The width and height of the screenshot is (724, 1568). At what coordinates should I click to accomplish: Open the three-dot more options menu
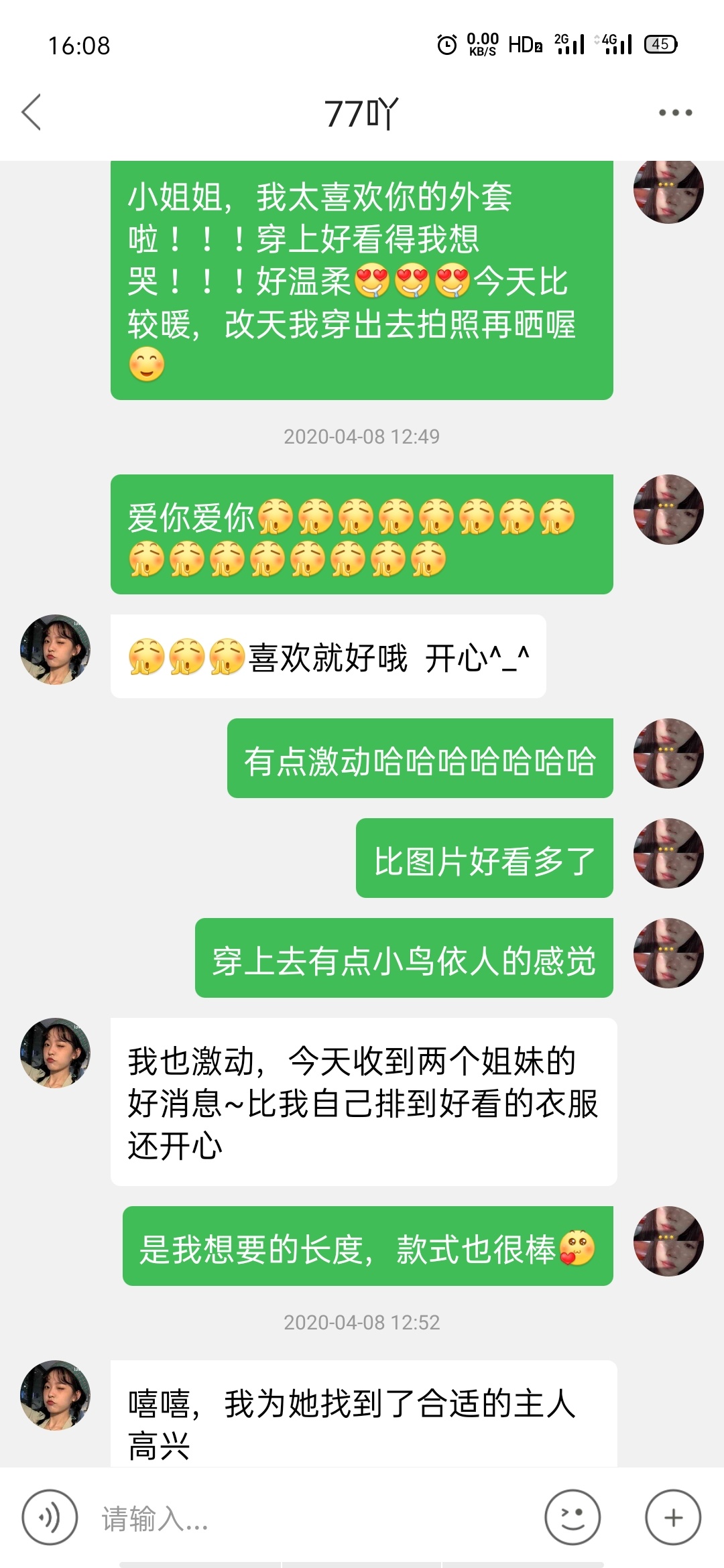(675, 113)
